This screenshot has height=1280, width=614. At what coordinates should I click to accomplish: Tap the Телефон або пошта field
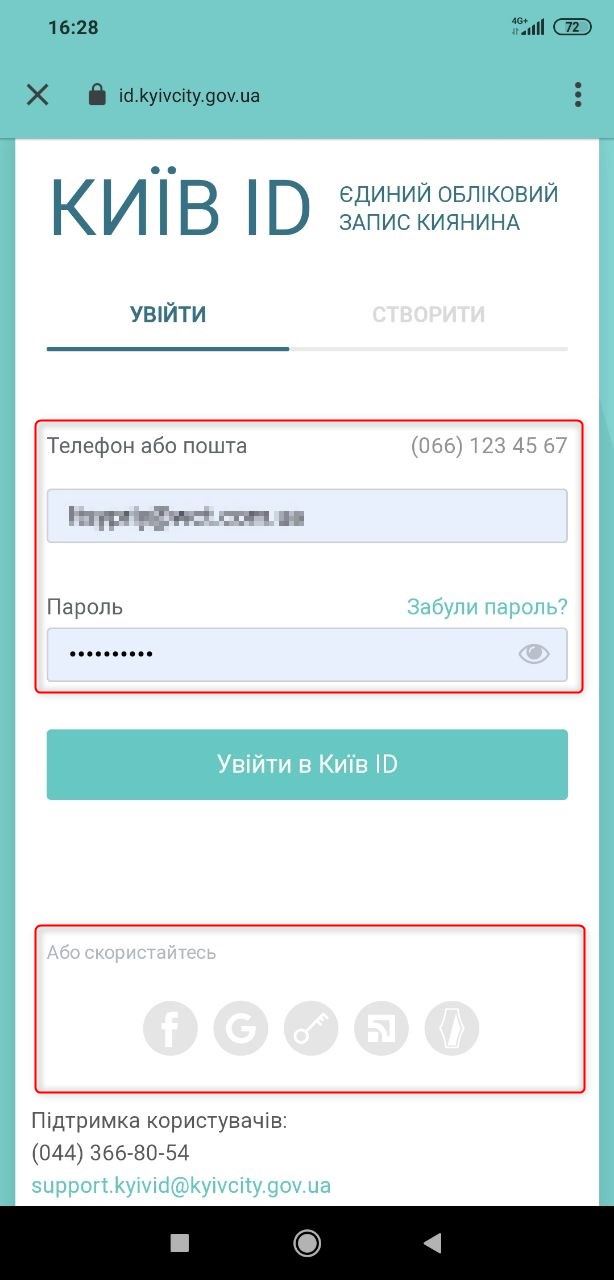click(307, 516)
